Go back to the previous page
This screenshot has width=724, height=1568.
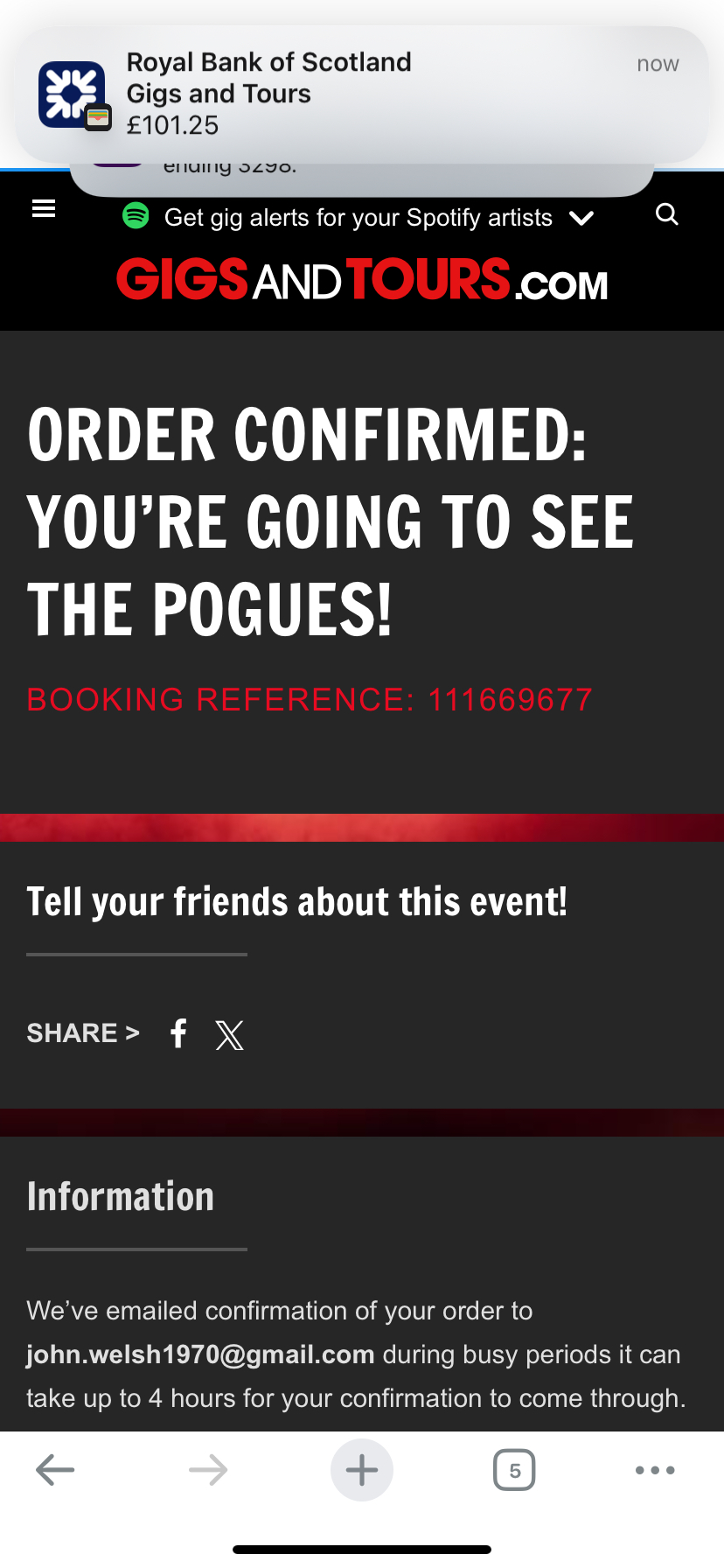tap(55, 1470)
